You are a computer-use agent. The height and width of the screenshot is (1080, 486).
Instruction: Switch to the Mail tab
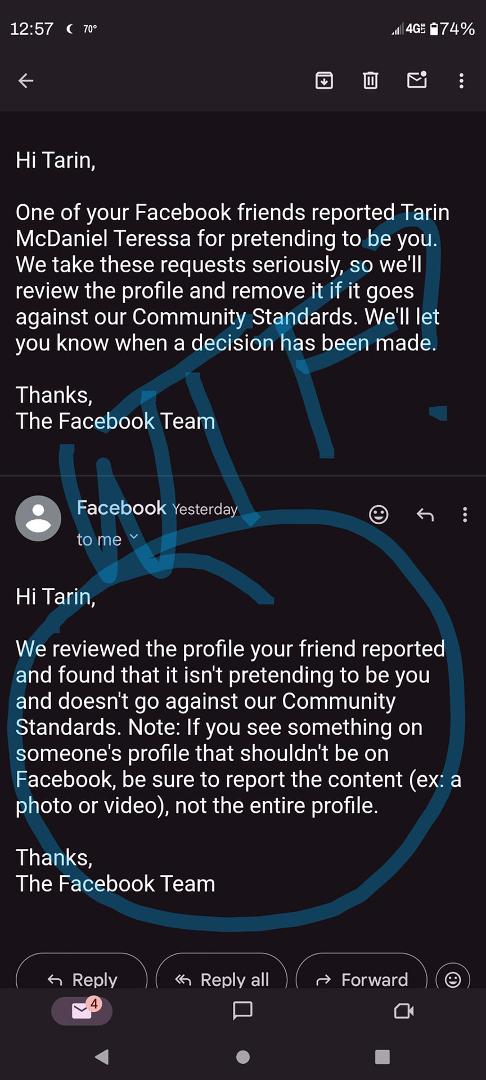pos(81,1010)
